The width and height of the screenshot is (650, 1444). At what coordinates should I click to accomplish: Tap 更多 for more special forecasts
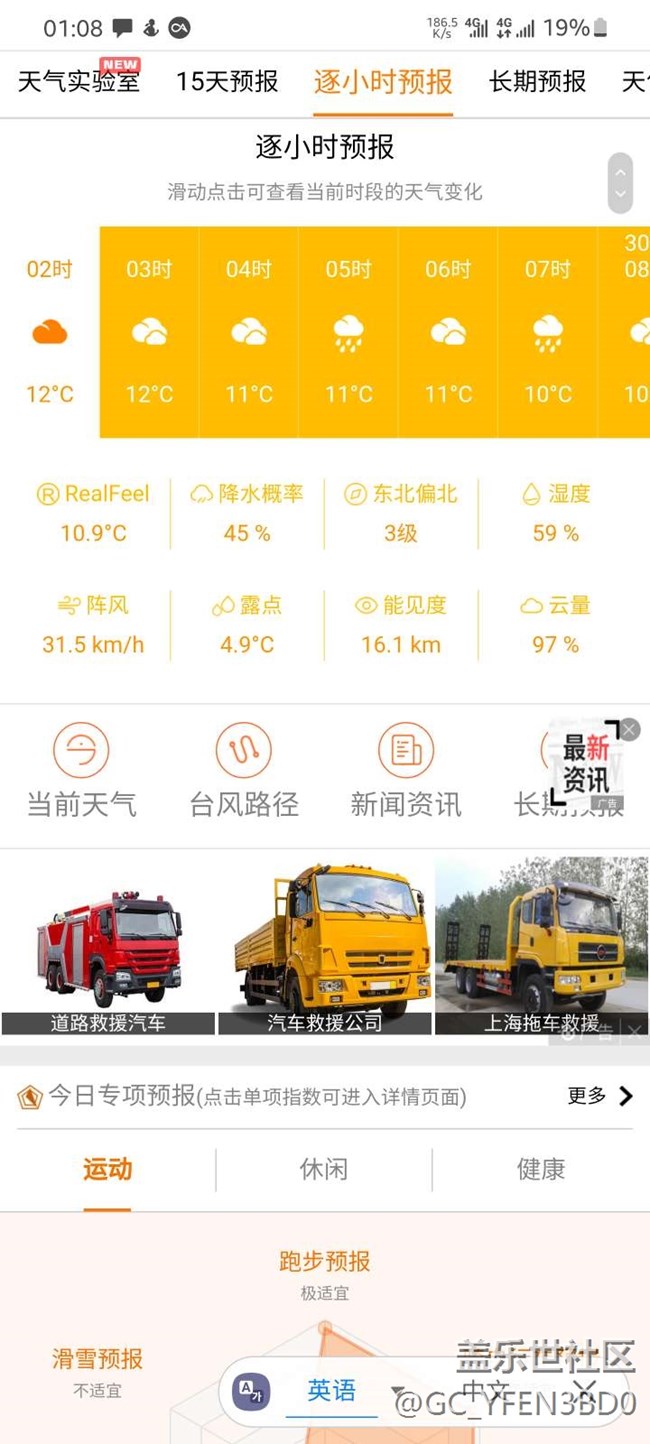pos(600,1096)
